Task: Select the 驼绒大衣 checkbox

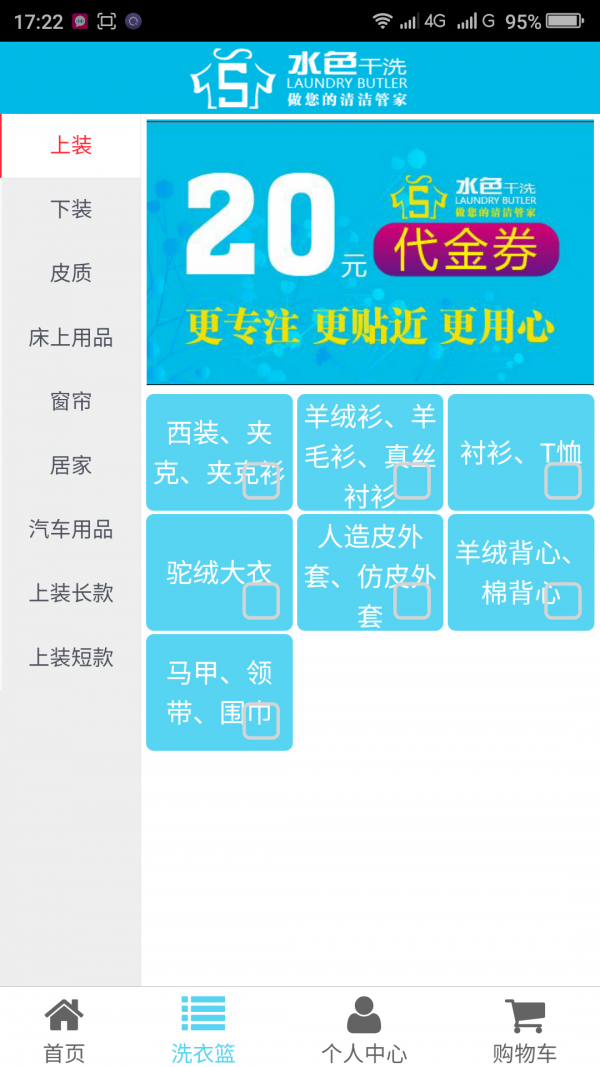Action: [261, 601]
